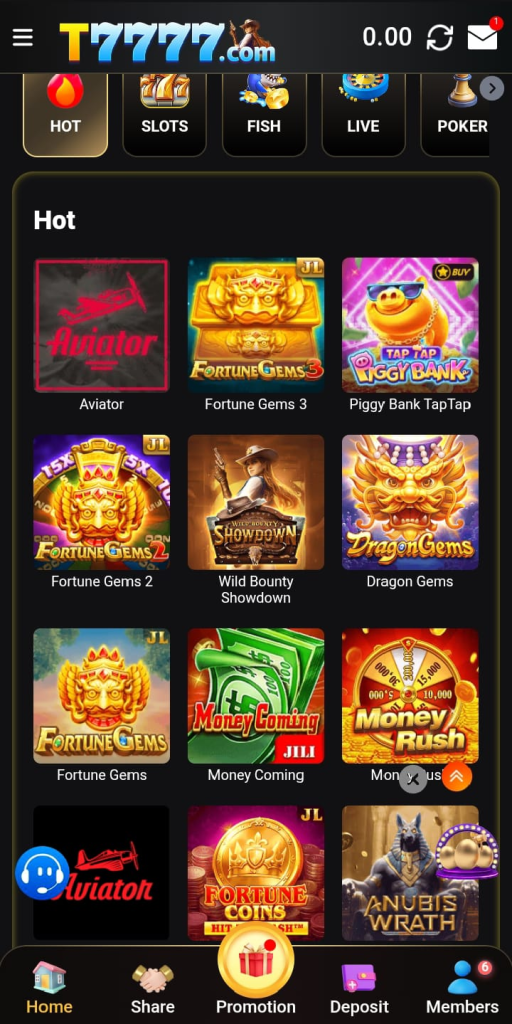512x1024 pixels.
Task: Open the messages envelope icon
Action: coord(483,37)
